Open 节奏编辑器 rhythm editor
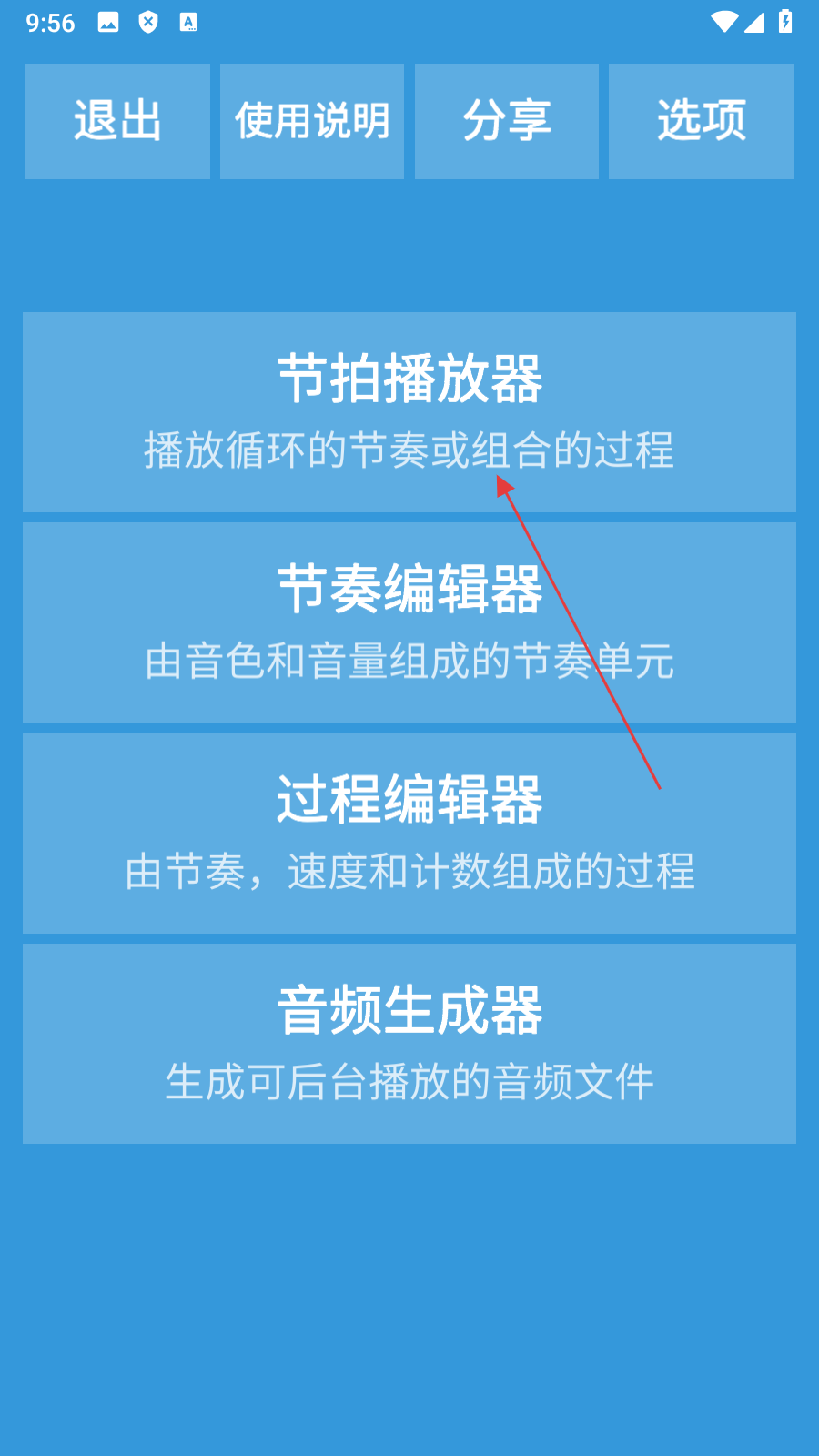 409,622
